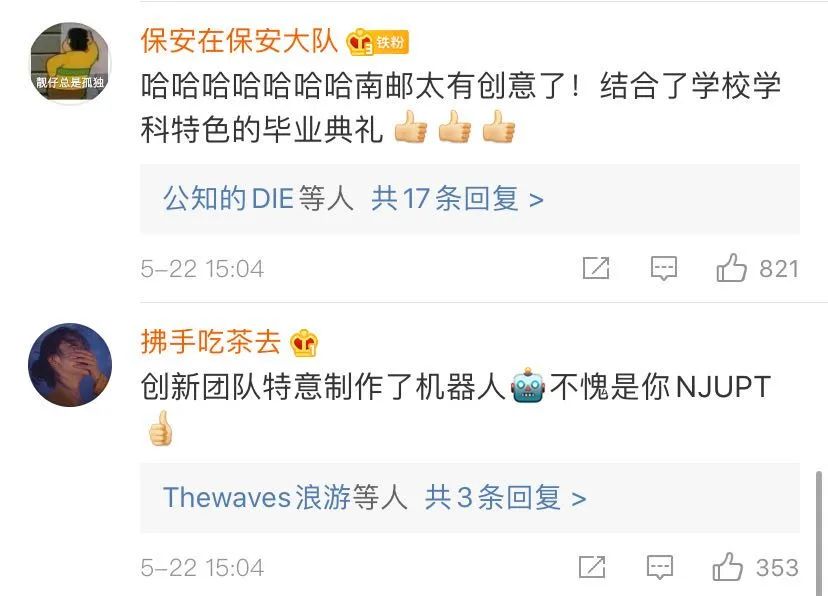This screenshot has height=596, width=828.
Task: Reply to 保安在保安大队's comment
Action: tap(664, 268)
